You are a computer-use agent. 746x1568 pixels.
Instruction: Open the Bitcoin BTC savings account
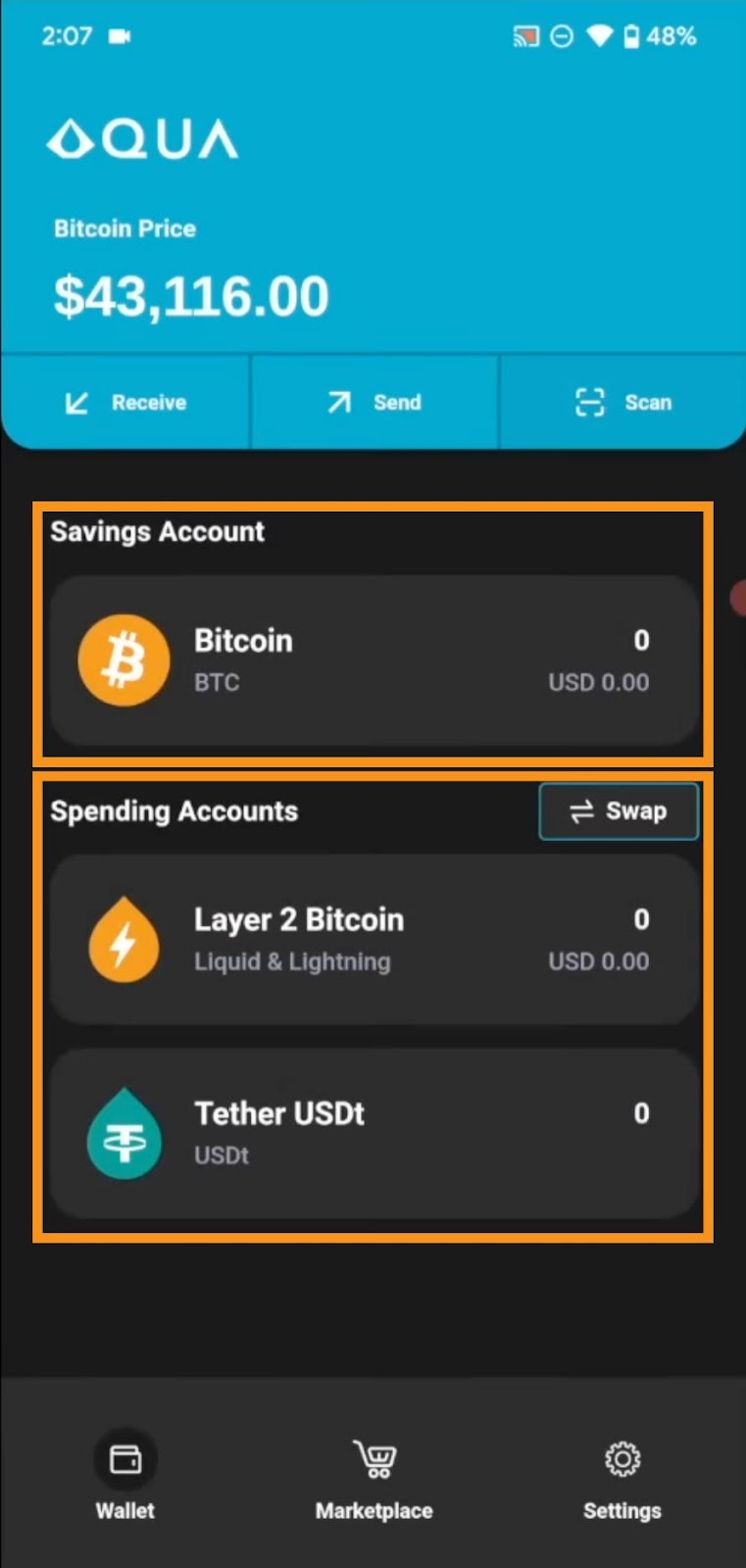(x=373, y=661)
